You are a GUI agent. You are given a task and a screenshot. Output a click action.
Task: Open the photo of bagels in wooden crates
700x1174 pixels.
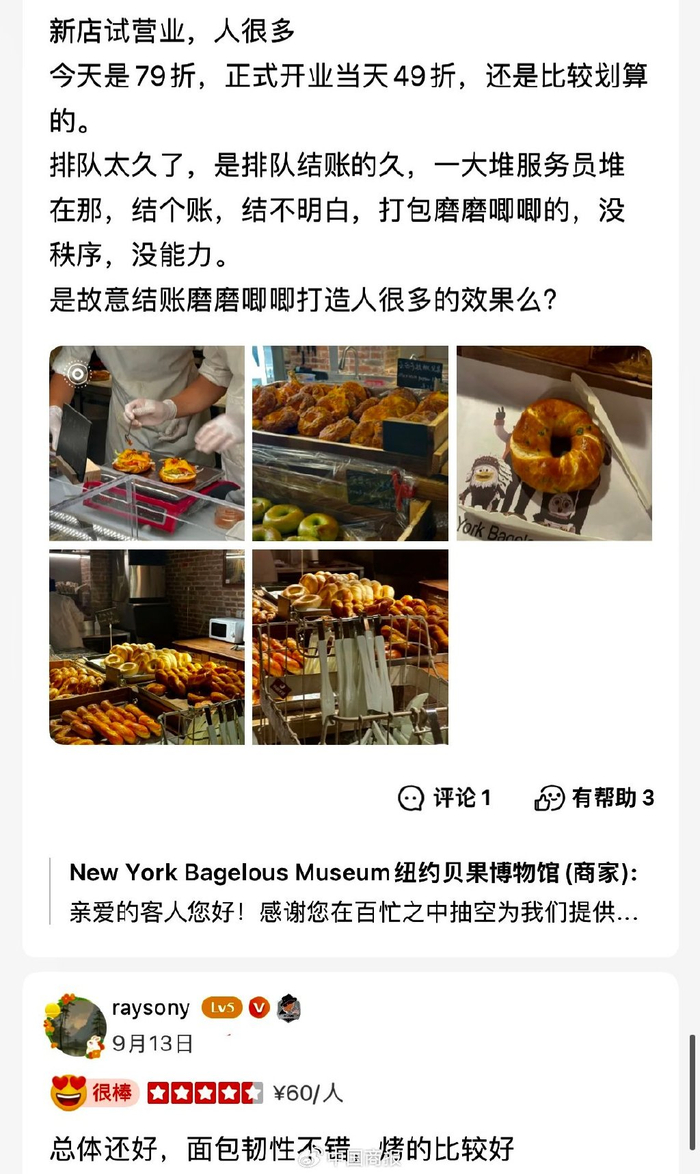pyautogui.click(x=350, y=443)
